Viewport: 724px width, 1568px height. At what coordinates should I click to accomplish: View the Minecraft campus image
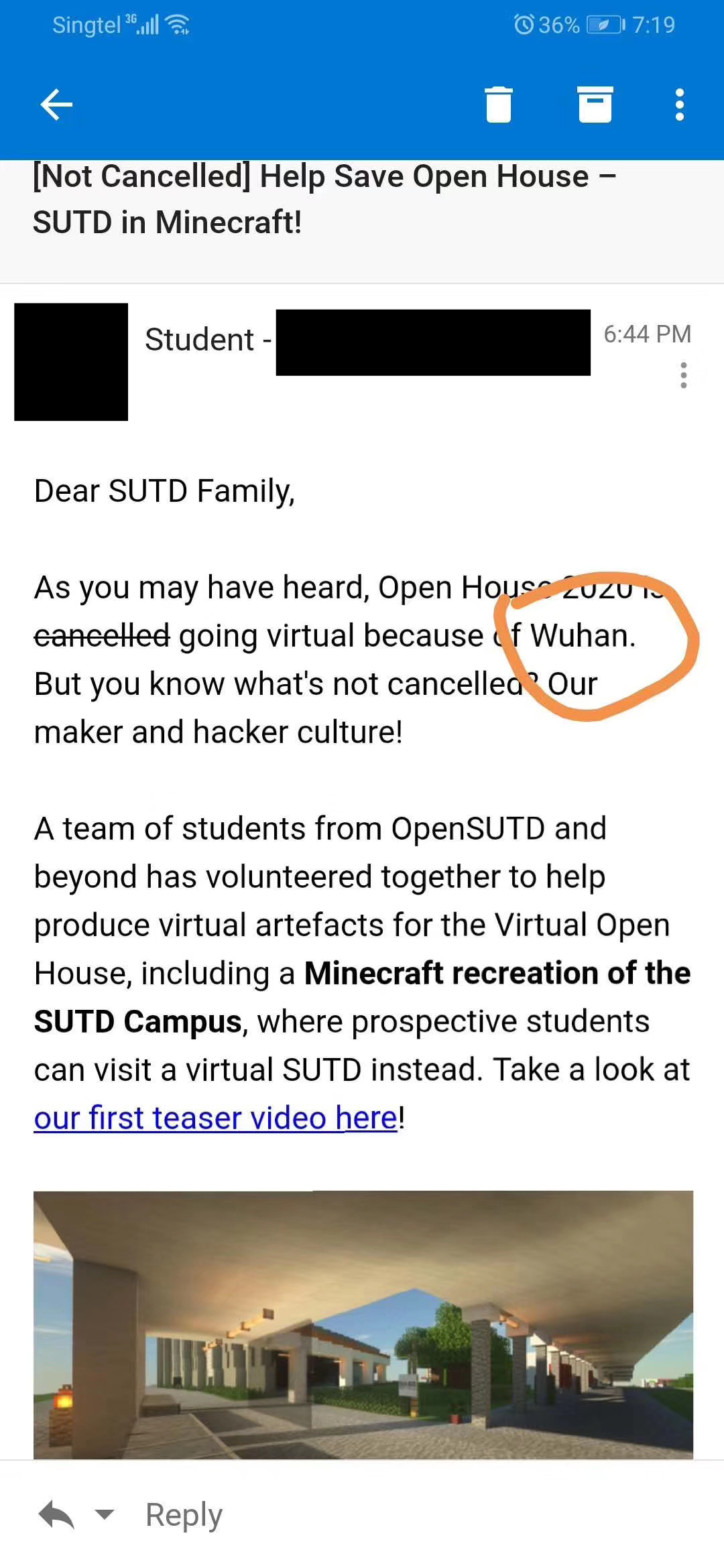pos(363,1324)
